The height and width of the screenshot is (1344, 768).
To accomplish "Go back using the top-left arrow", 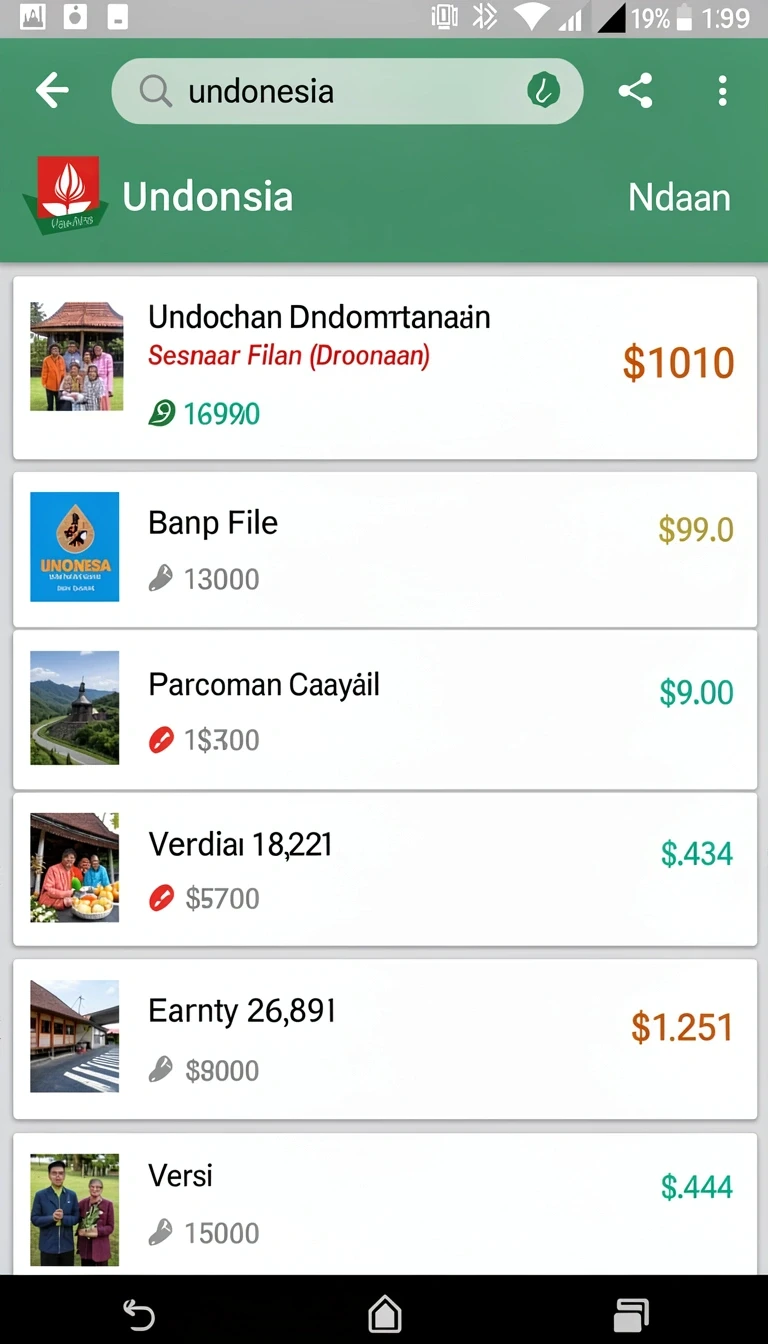I will [x=52, y=91].
